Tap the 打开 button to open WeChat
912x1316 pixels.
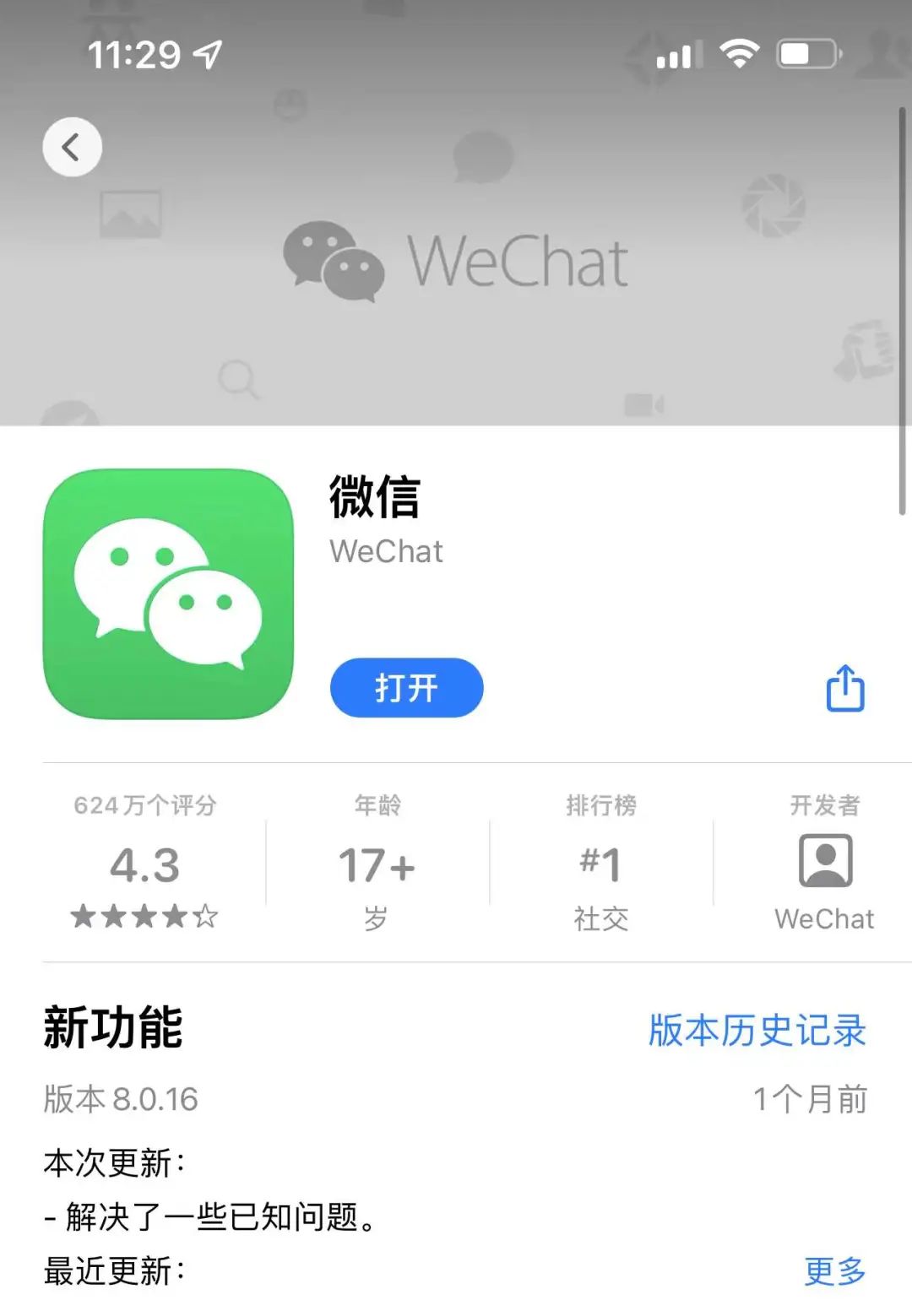point(406,688)
